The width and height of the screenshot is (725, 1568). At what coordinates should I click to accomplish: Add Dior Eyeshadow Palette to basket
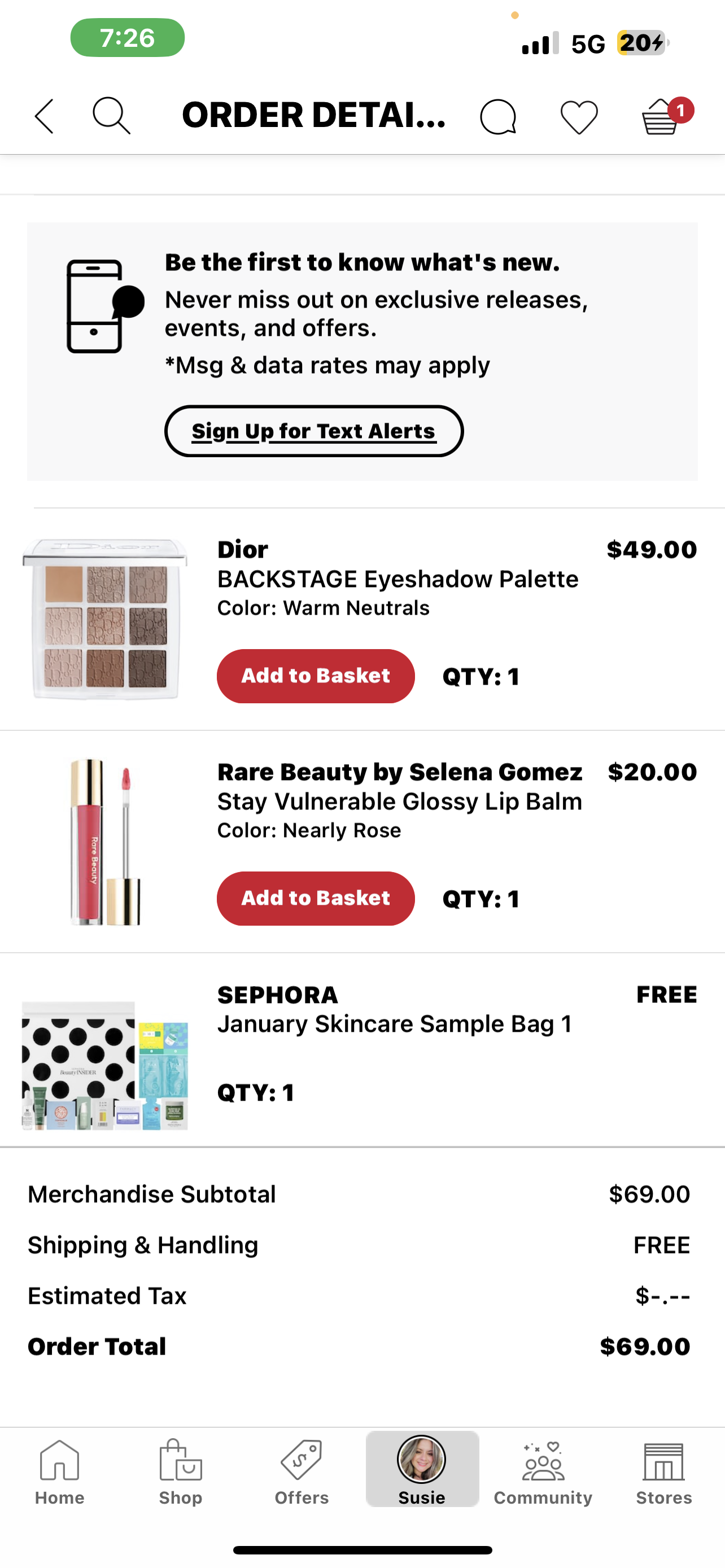[315, 676]
